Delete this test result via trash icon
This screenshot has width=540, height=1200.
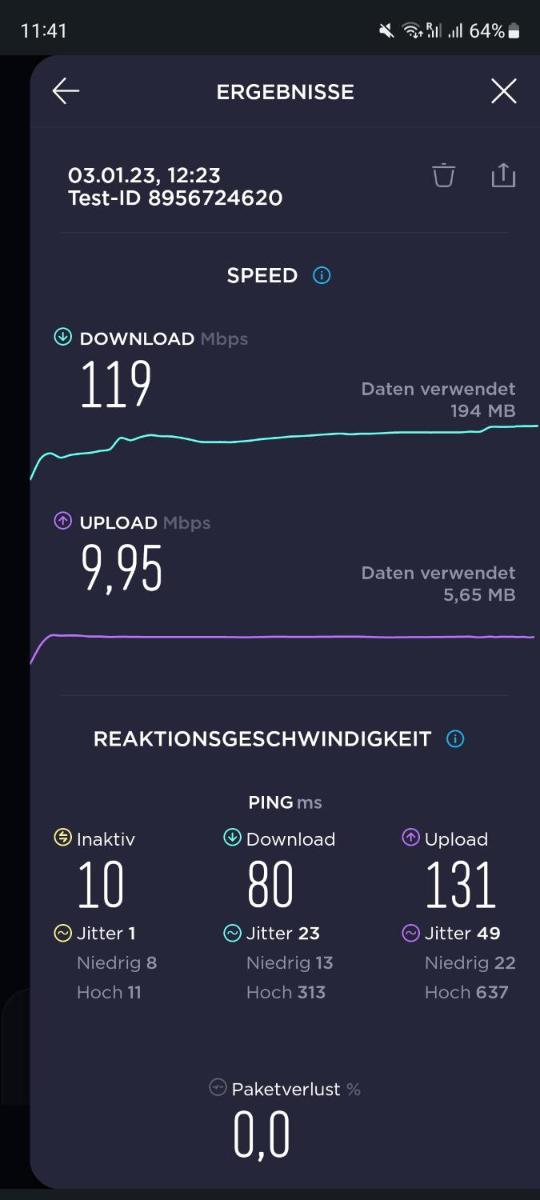point(444,175)
